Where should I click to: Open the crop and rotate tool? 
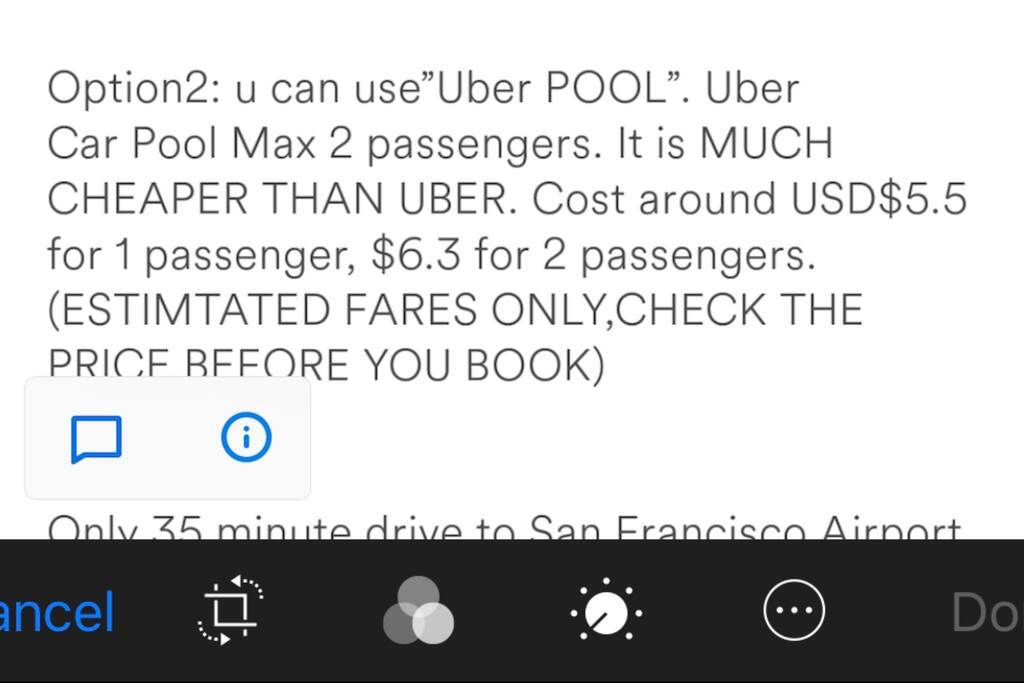pyautogui.click(x=231, y=610)
